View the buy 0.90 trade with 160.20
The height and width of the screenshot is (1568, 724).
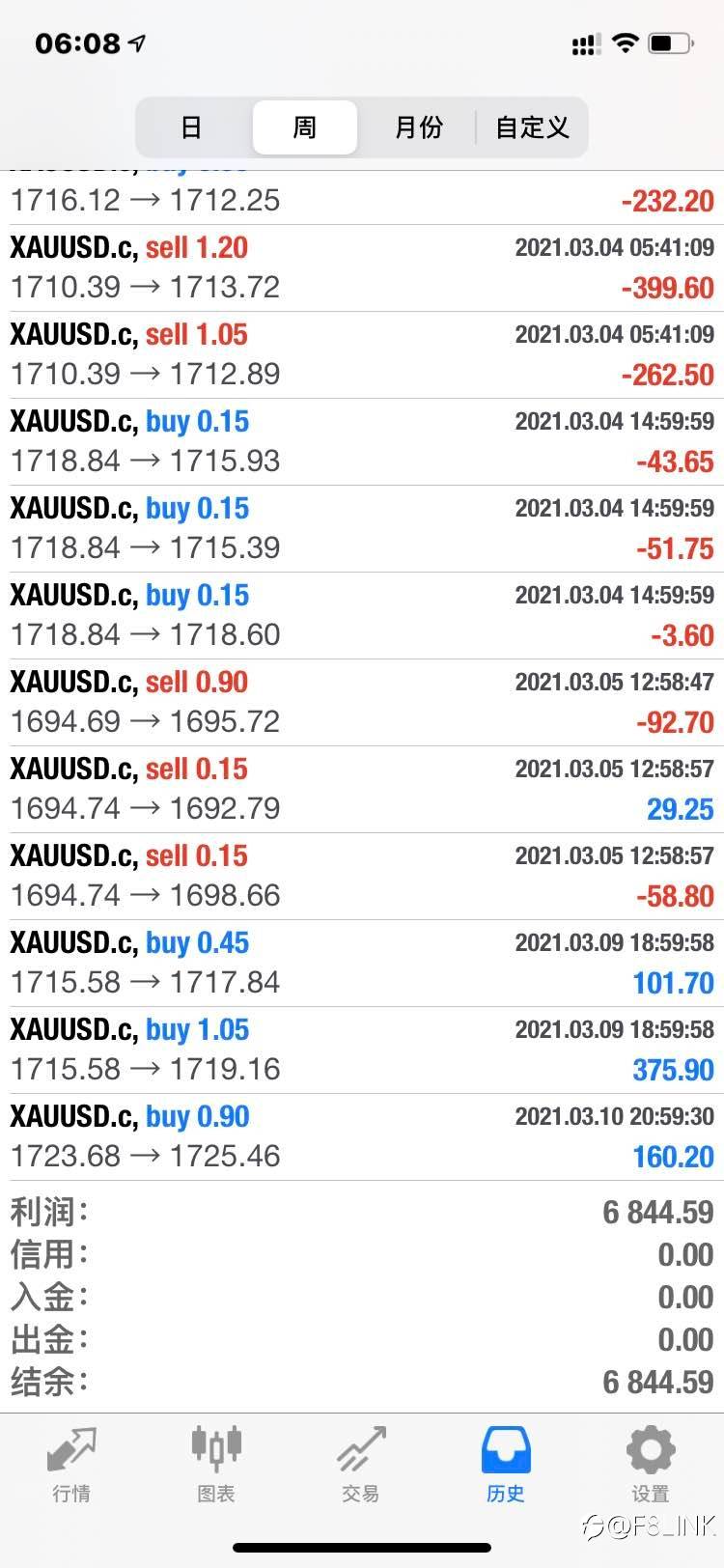click(362, 1136)
